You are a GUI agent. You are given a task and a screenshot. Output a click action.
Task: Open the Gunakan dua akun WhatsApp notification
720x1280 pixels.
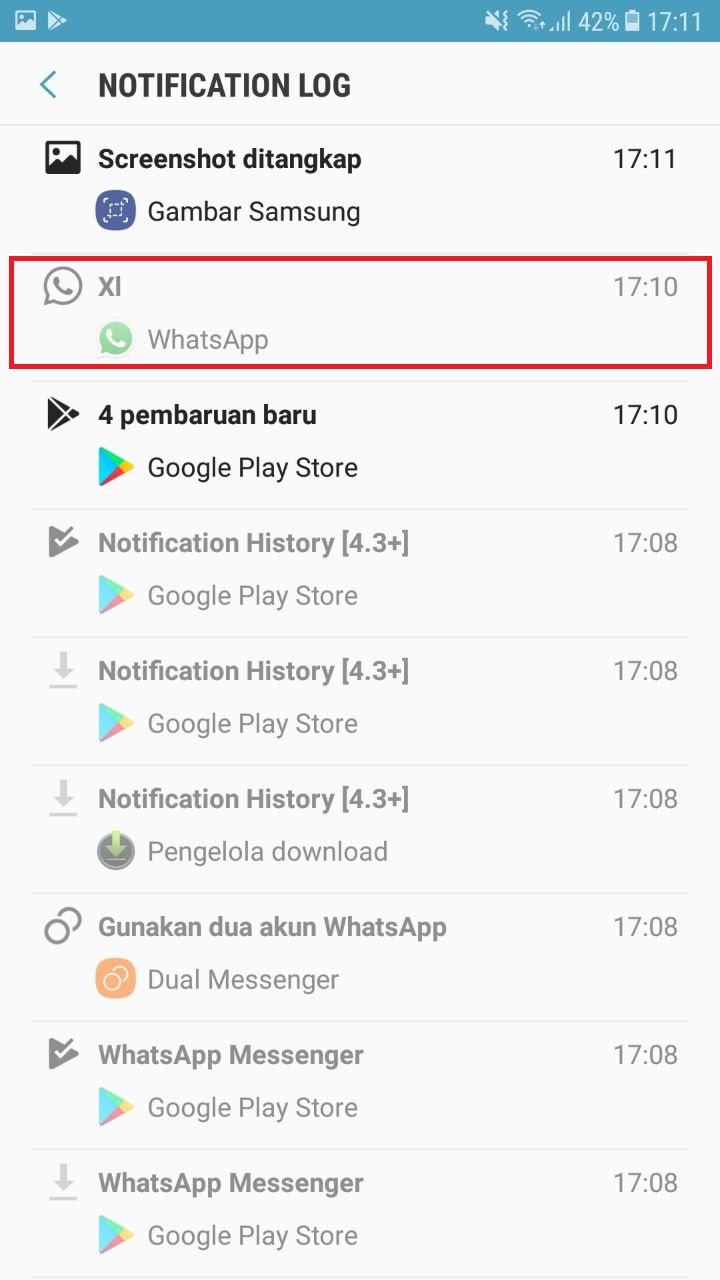[x=360, y=952]
